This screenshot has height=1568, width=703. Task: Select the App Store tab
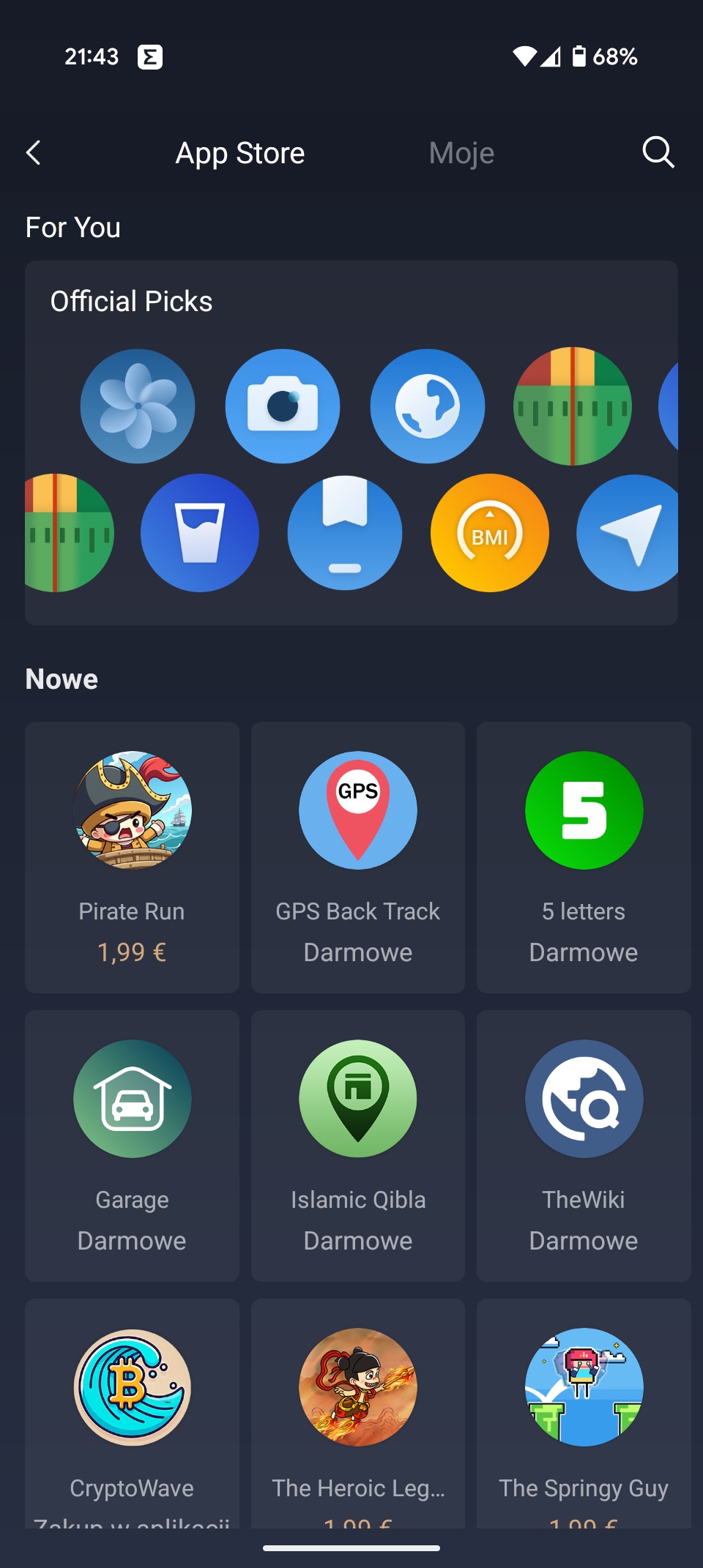click(240, 153)
